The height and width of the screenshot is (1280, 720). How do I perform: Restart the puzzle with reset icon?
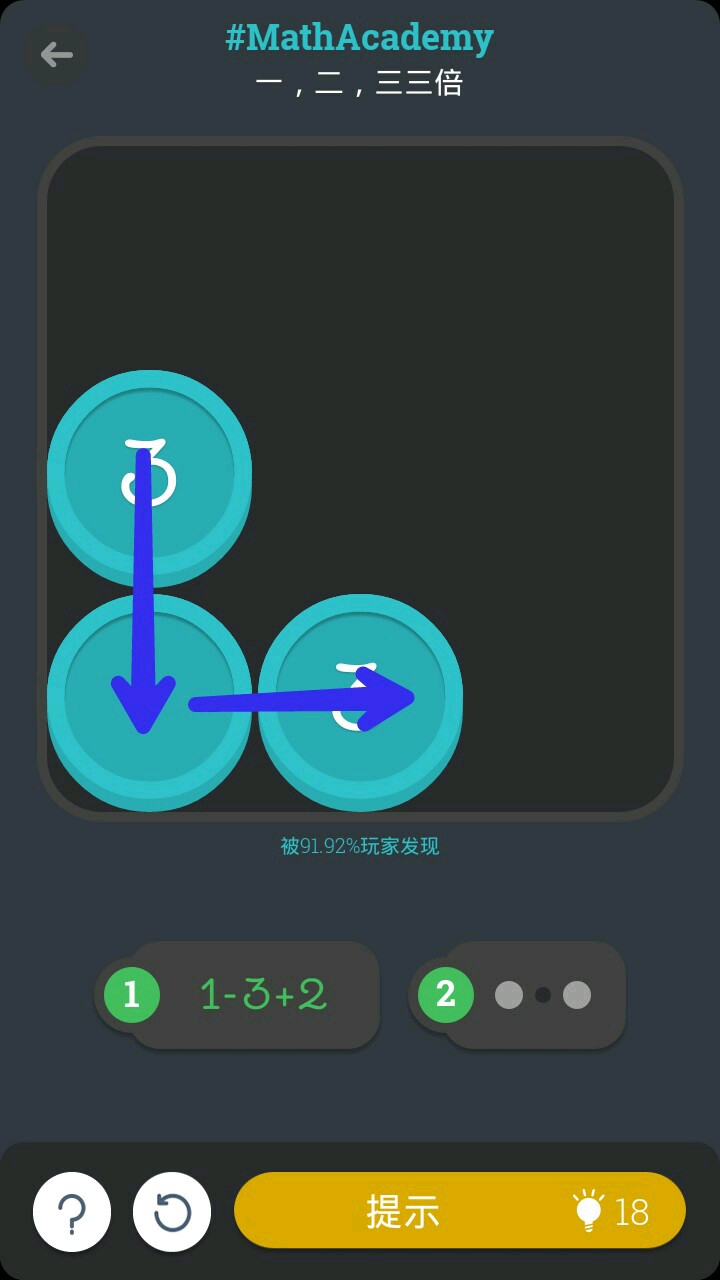[172, 1212]
